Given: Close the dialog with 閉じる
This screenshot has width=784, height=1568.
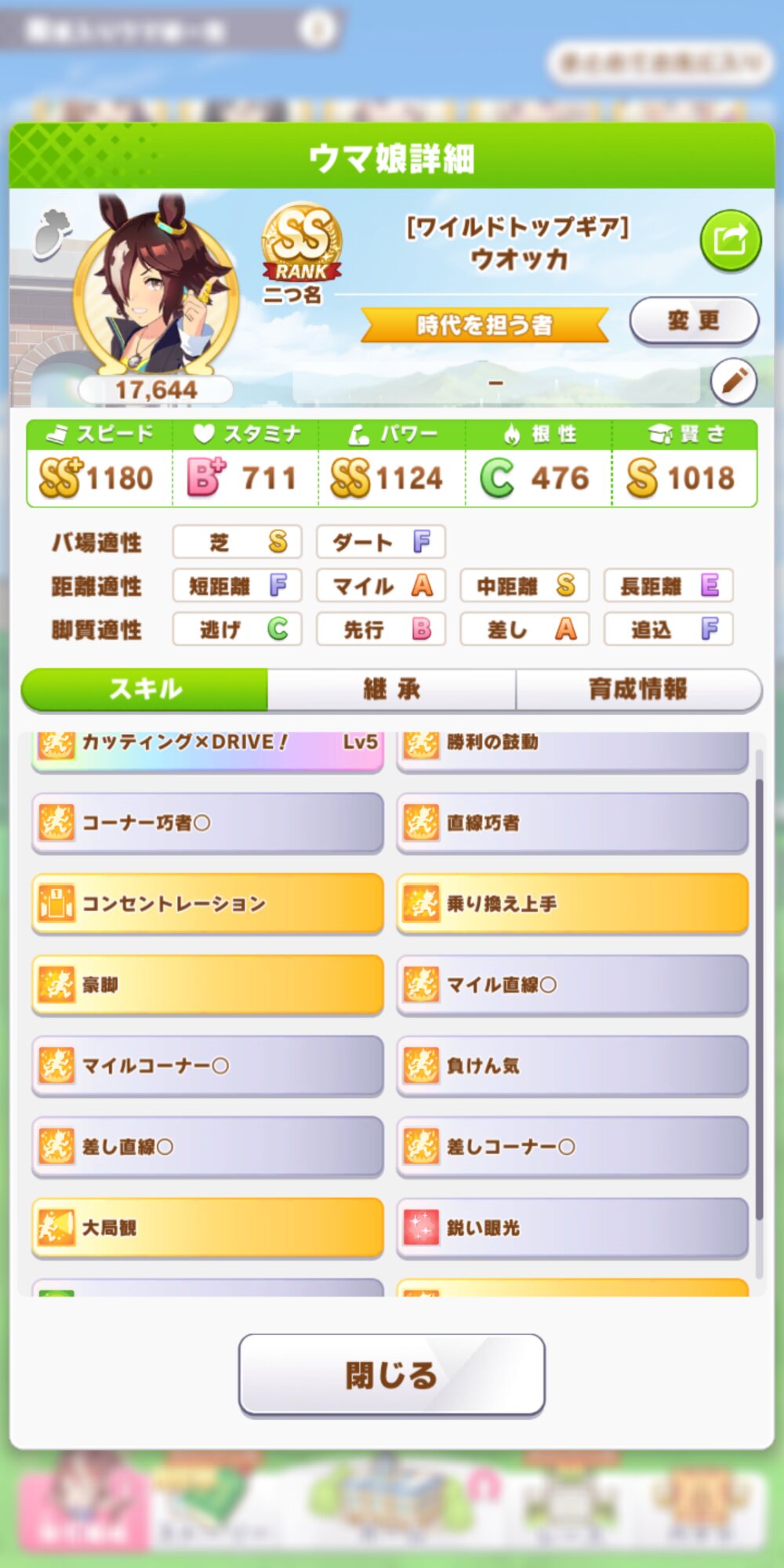Looking at the screenshot, I should click(391, 1375).
